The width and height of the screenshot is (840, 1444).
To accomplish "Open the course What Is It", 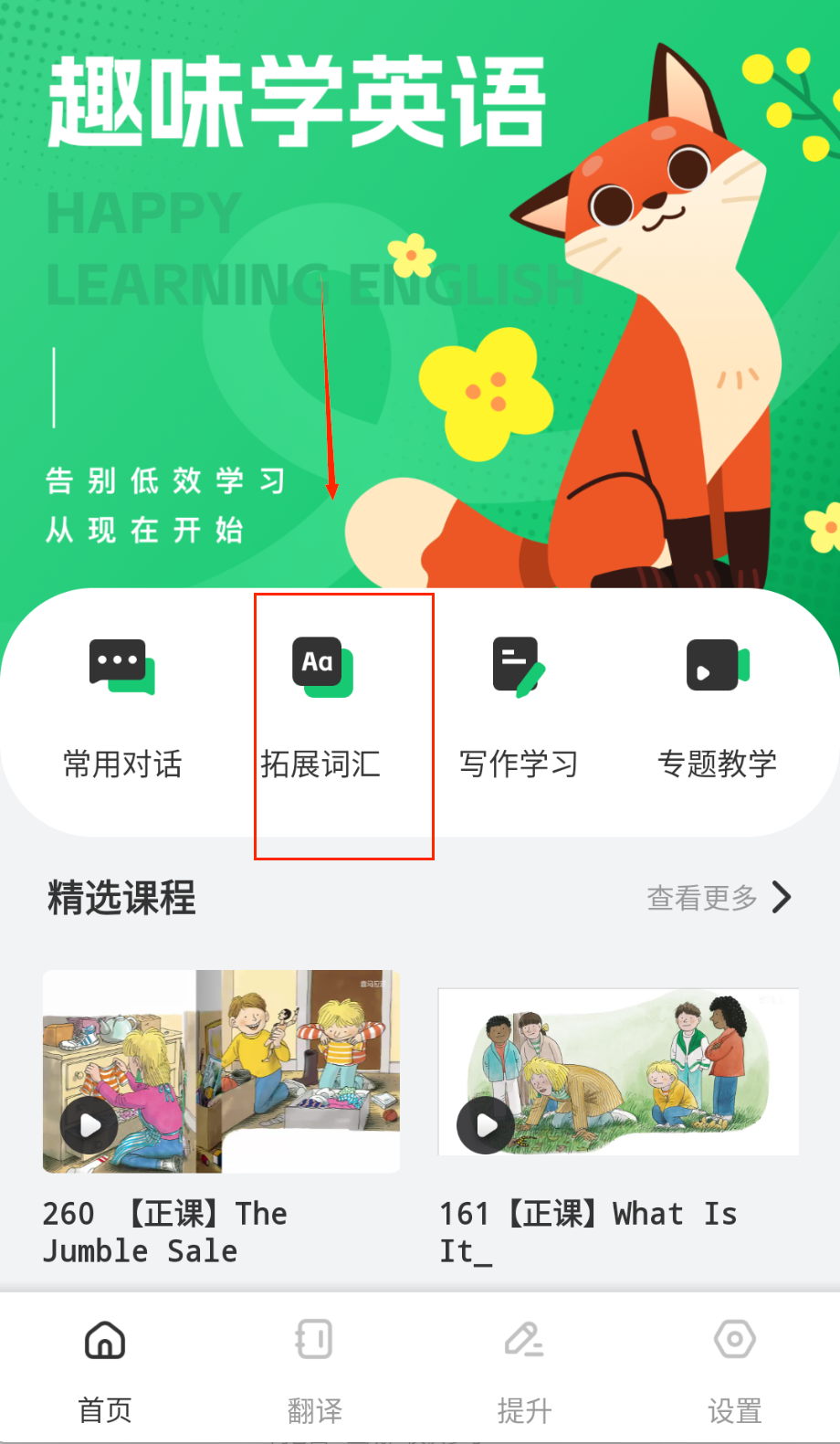I will (x=618, y=1071).
